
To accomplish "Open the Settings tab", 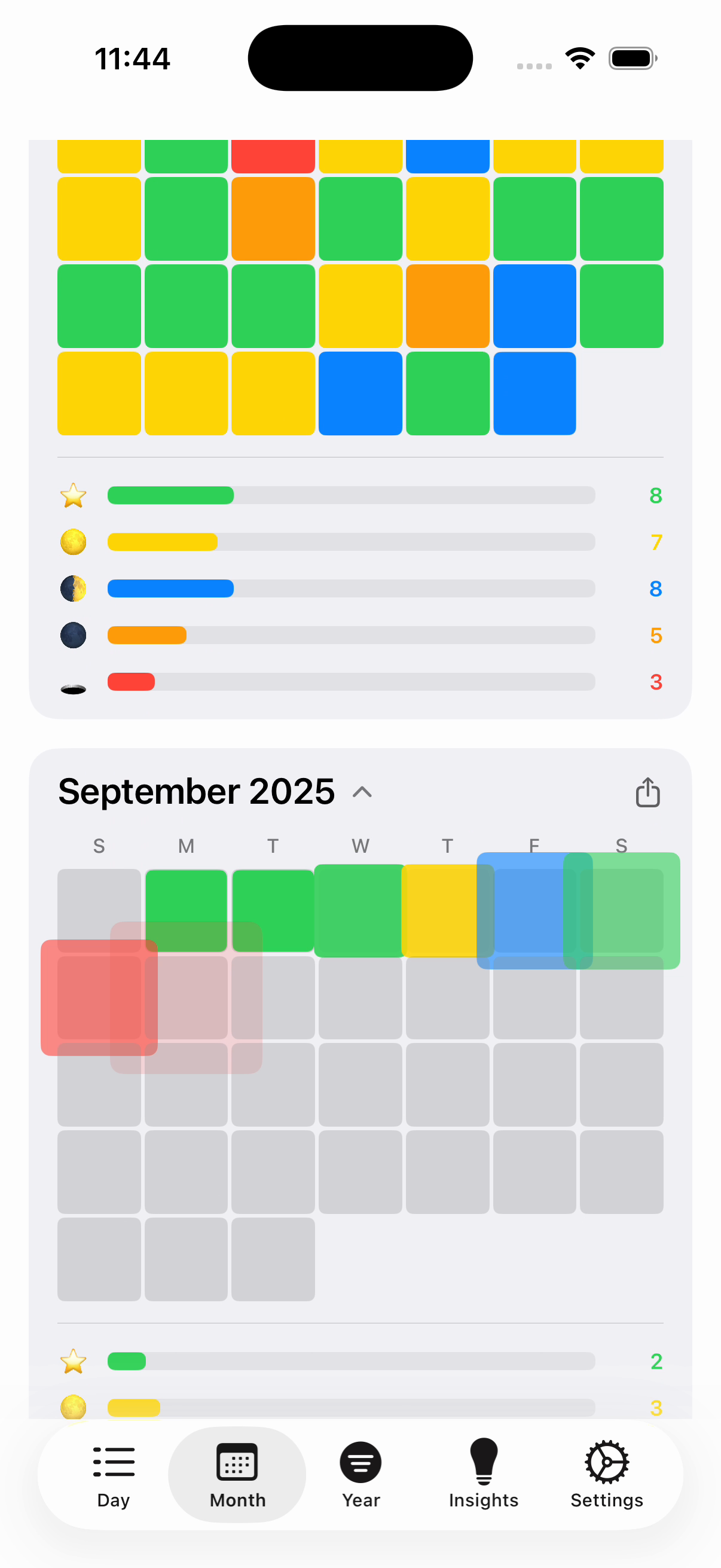I will (x=607, y=1474).
